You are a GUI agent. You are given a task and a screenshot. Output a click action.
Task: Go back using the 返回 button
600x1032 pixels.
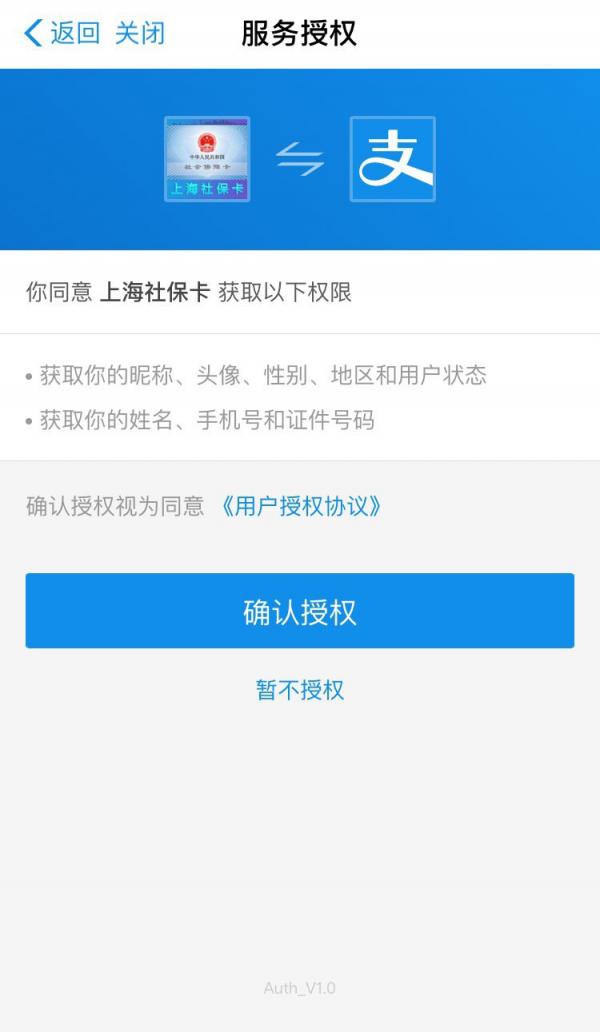(62, 33)
